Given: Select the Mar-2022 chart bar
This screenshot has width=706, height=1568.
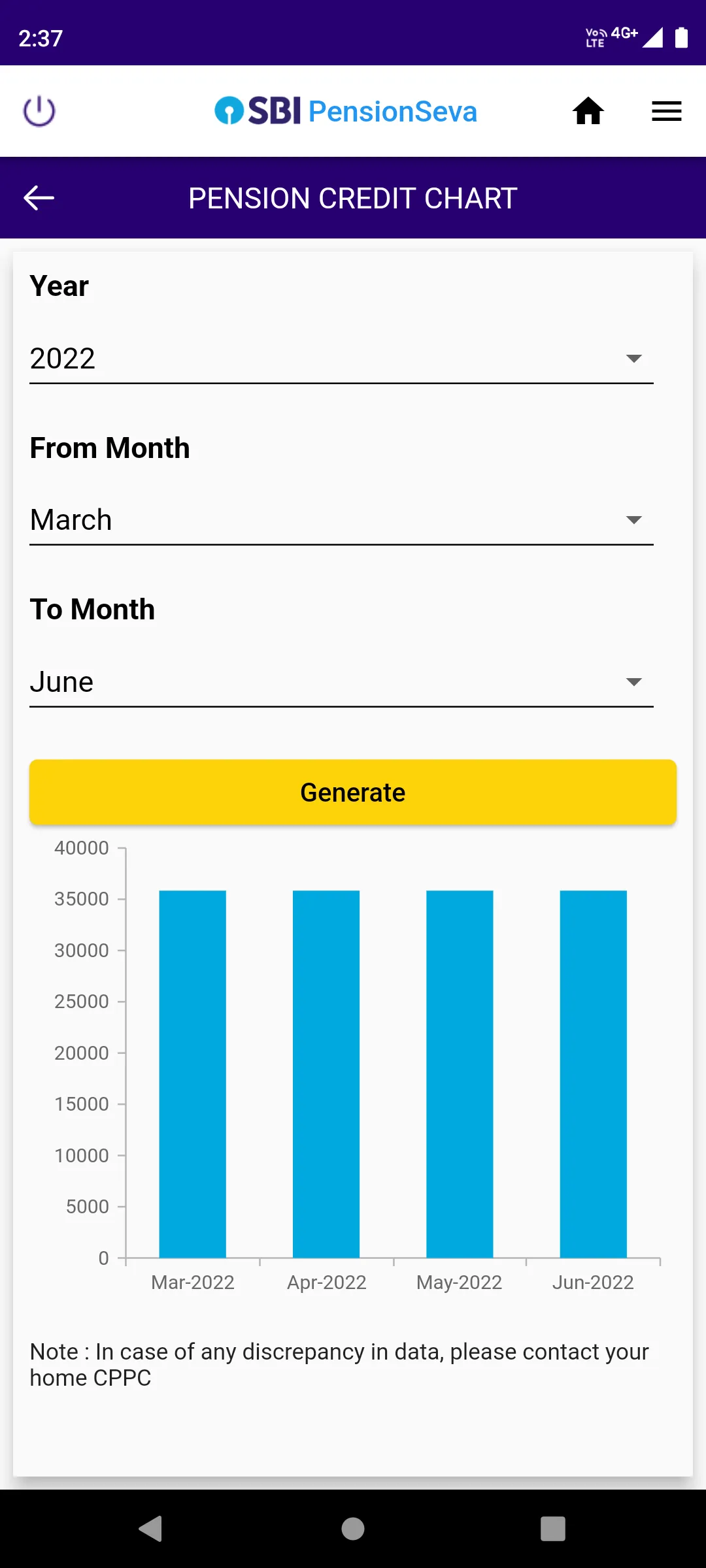Looking at the screenshot, I should (192, 1078).
